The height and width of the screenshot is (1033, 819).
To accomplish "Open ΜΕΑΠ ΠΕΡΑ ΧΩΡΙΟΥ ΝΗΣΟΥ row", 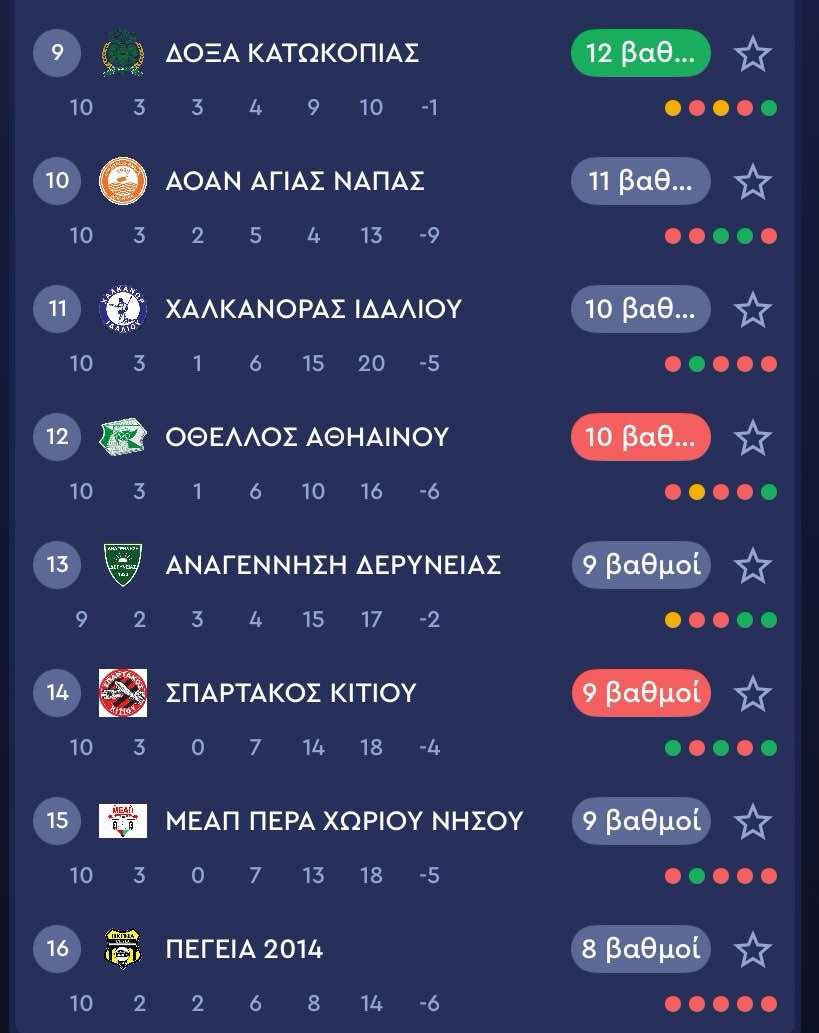I will pyautogui.click(x=344, y=822).
